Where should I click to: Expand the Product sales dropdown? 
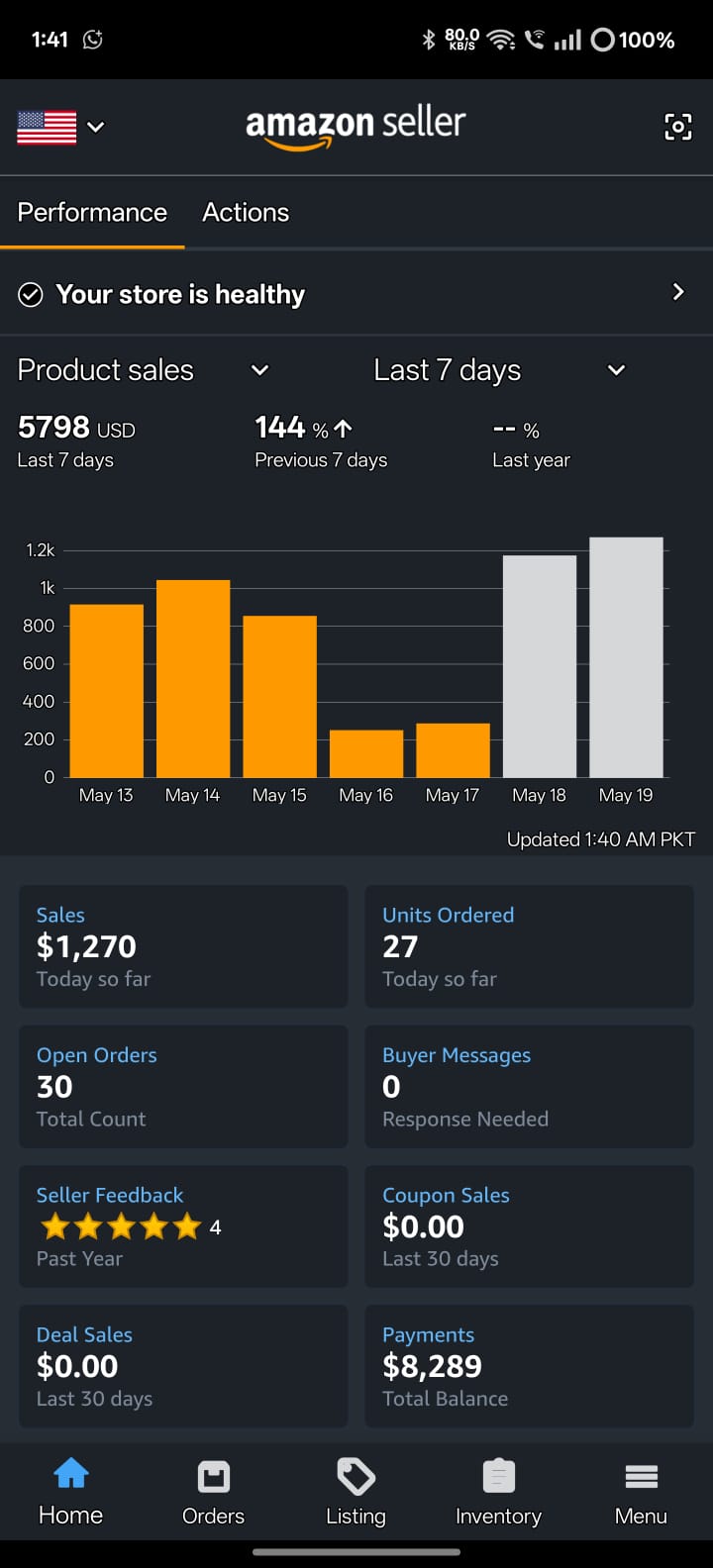pyautogui.click(x=144, y=370)
